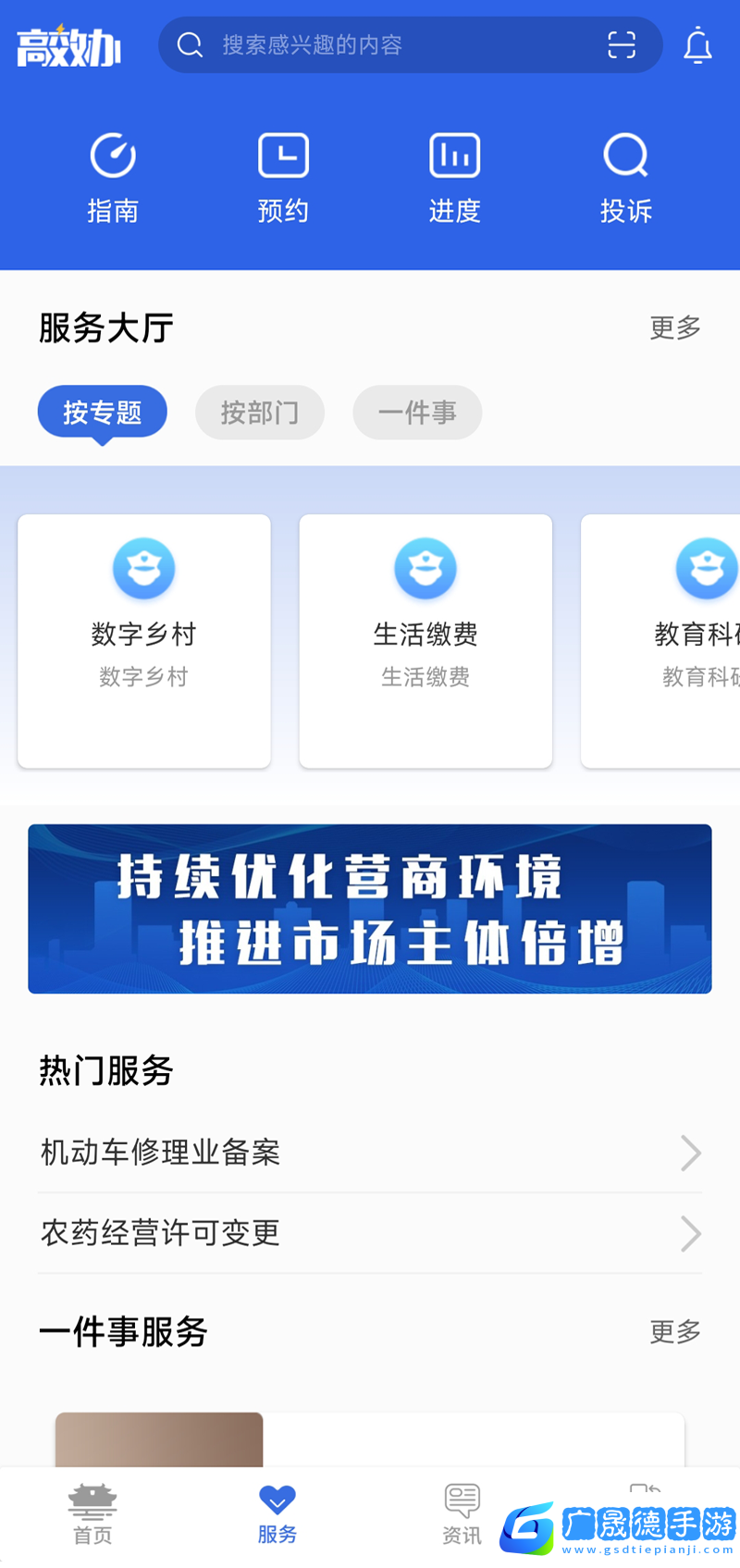Select the 按专题 filter chip
The height and width of the screenshot is (1568, 740).
(x=102, y=412)
